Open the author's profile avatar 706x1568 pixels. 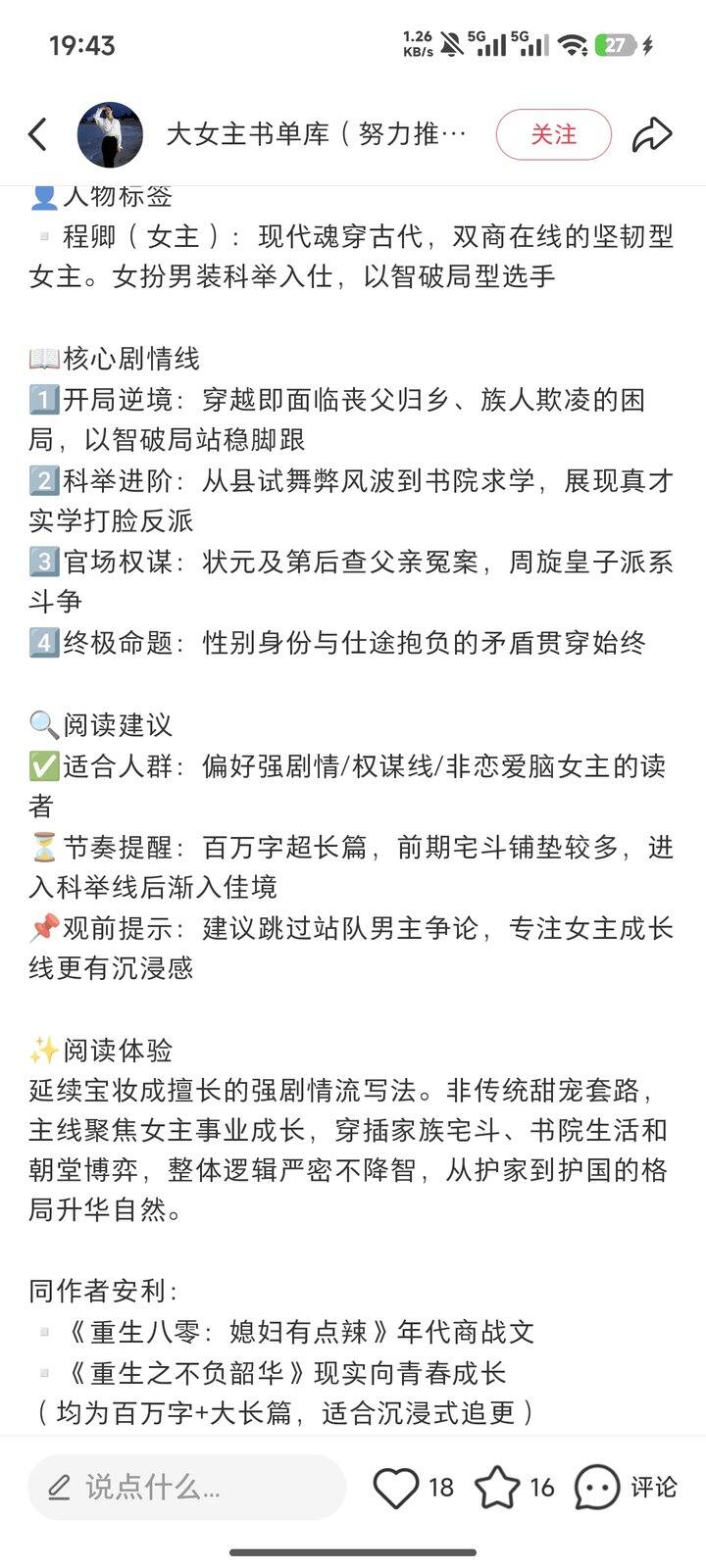click(110, 134)
